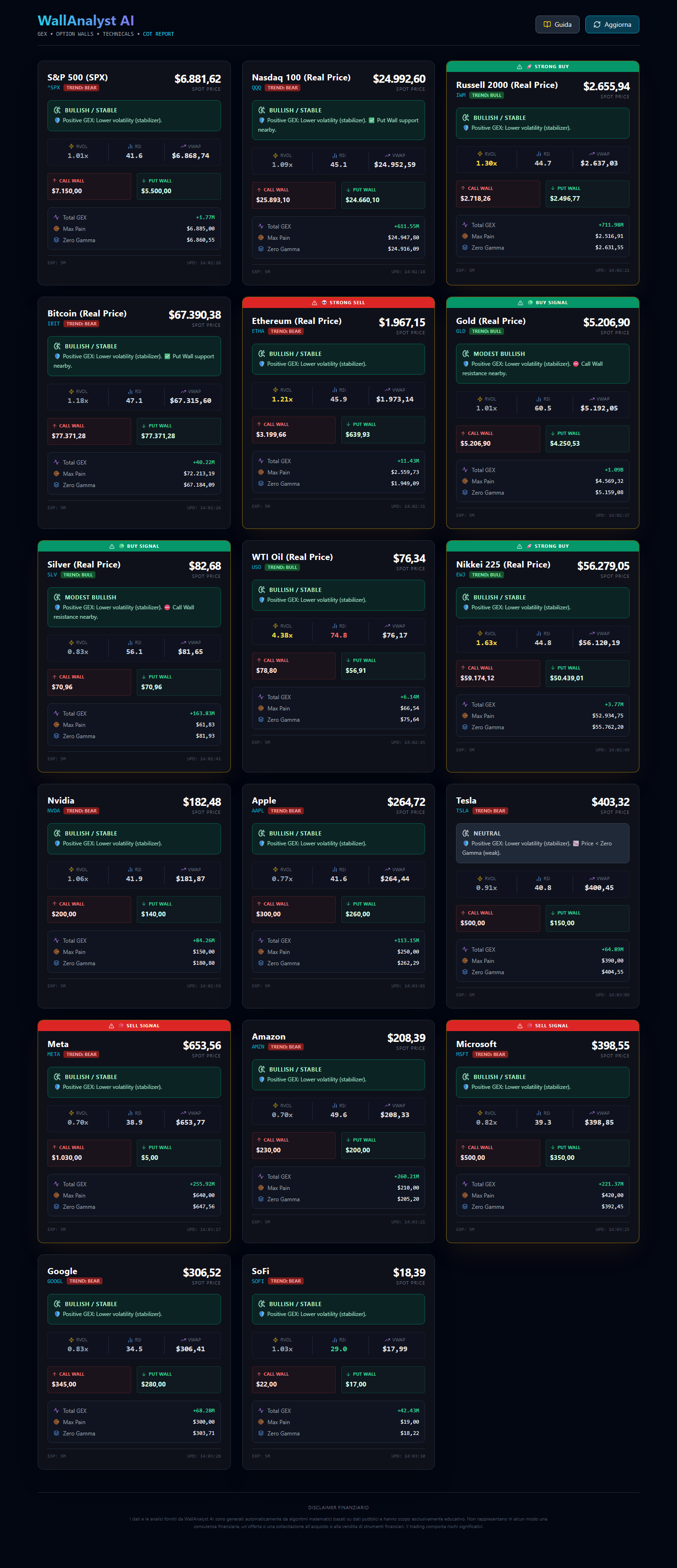Open the Microsoft Sell Signal card

[x=476, y=1044]
